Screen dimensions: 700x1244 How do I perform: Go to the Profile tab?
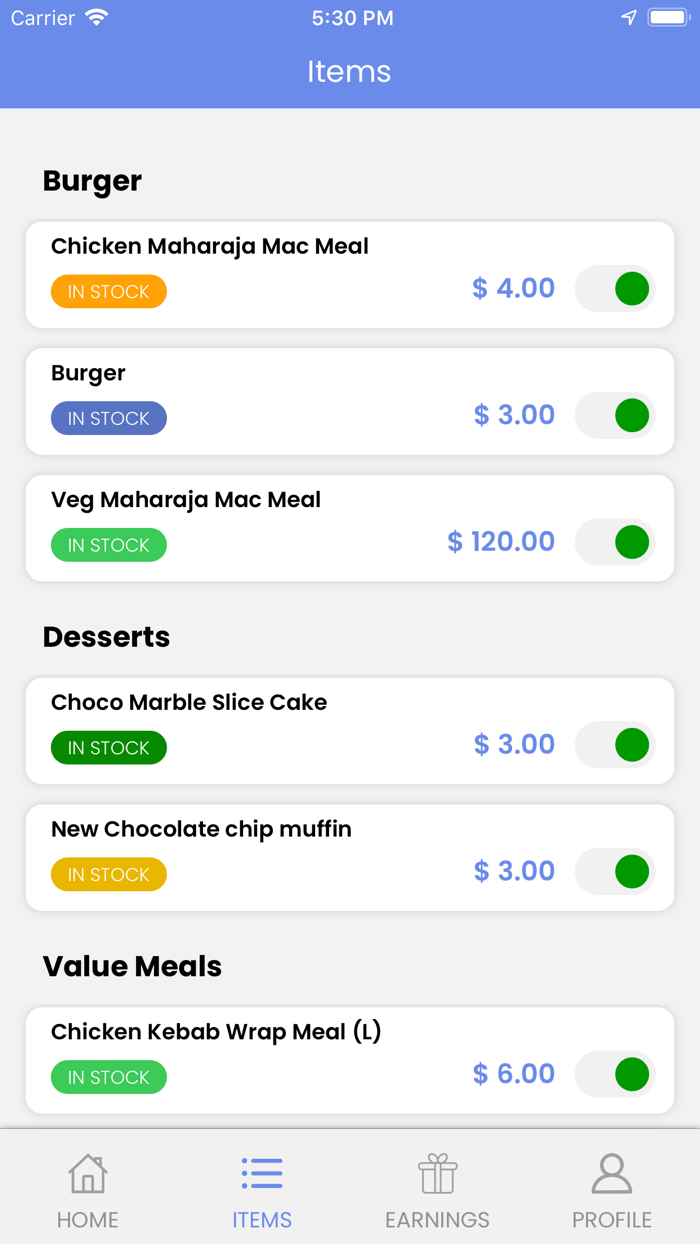[611, 1190]
